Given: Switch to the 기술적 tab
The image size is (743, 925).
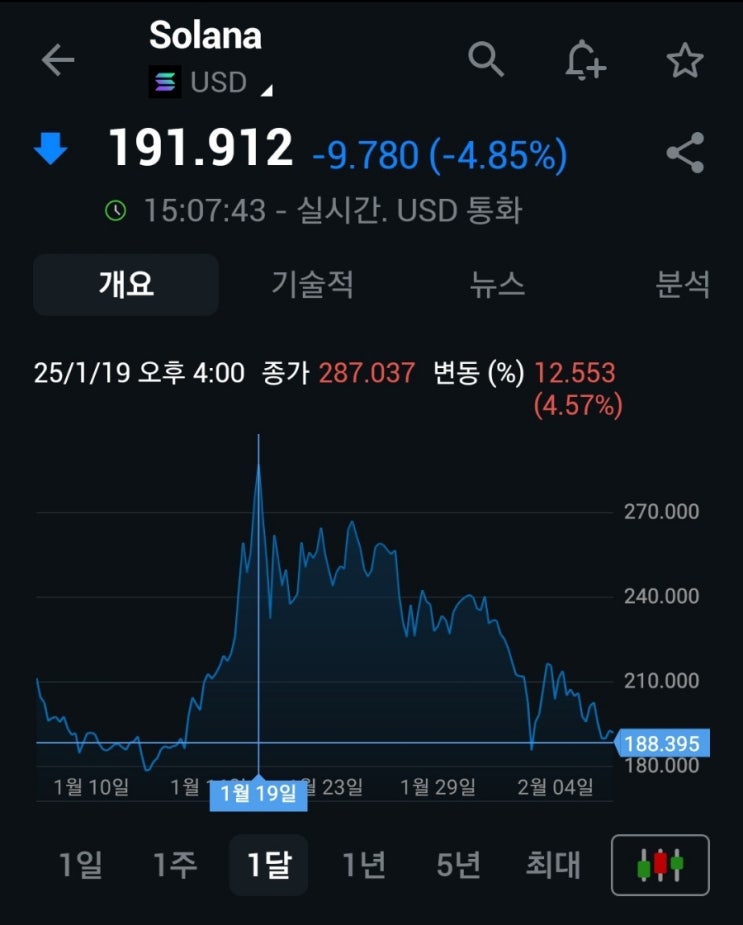Looking at the screenshot, I should tap(312, 285).
